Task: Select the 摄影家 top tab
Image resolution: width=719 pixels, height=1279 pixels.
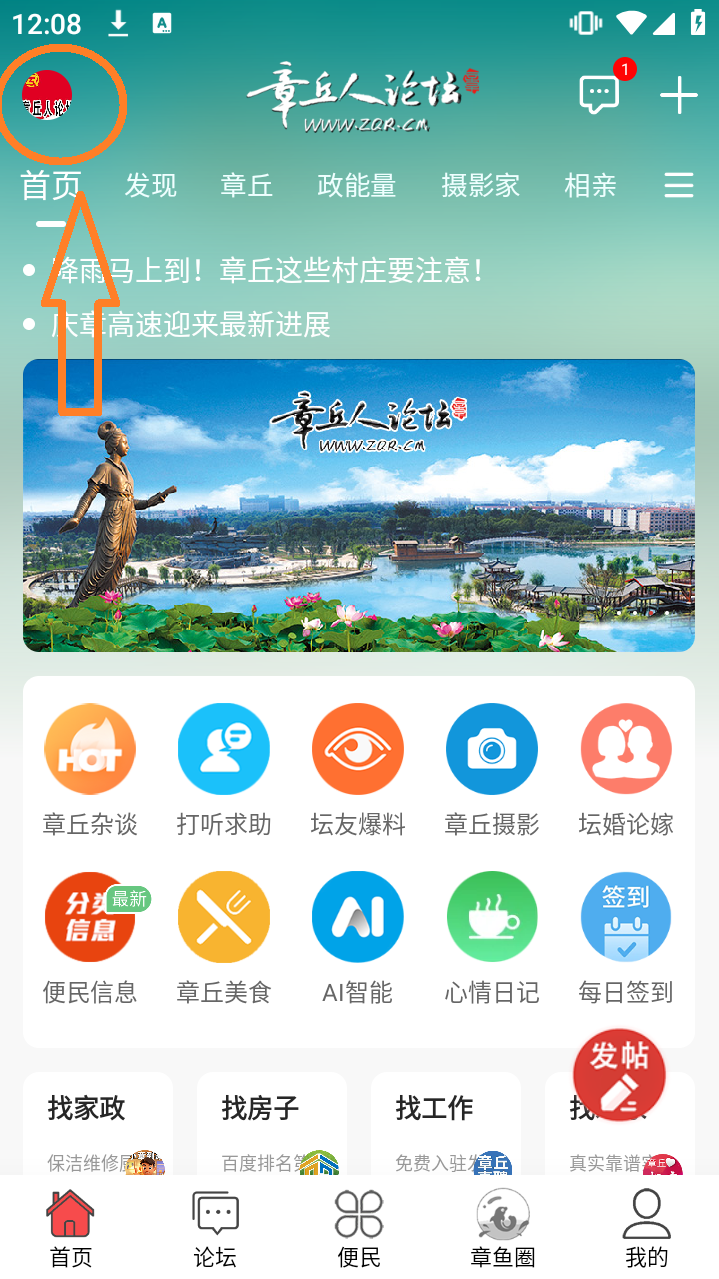Action: tap(480, 185)
